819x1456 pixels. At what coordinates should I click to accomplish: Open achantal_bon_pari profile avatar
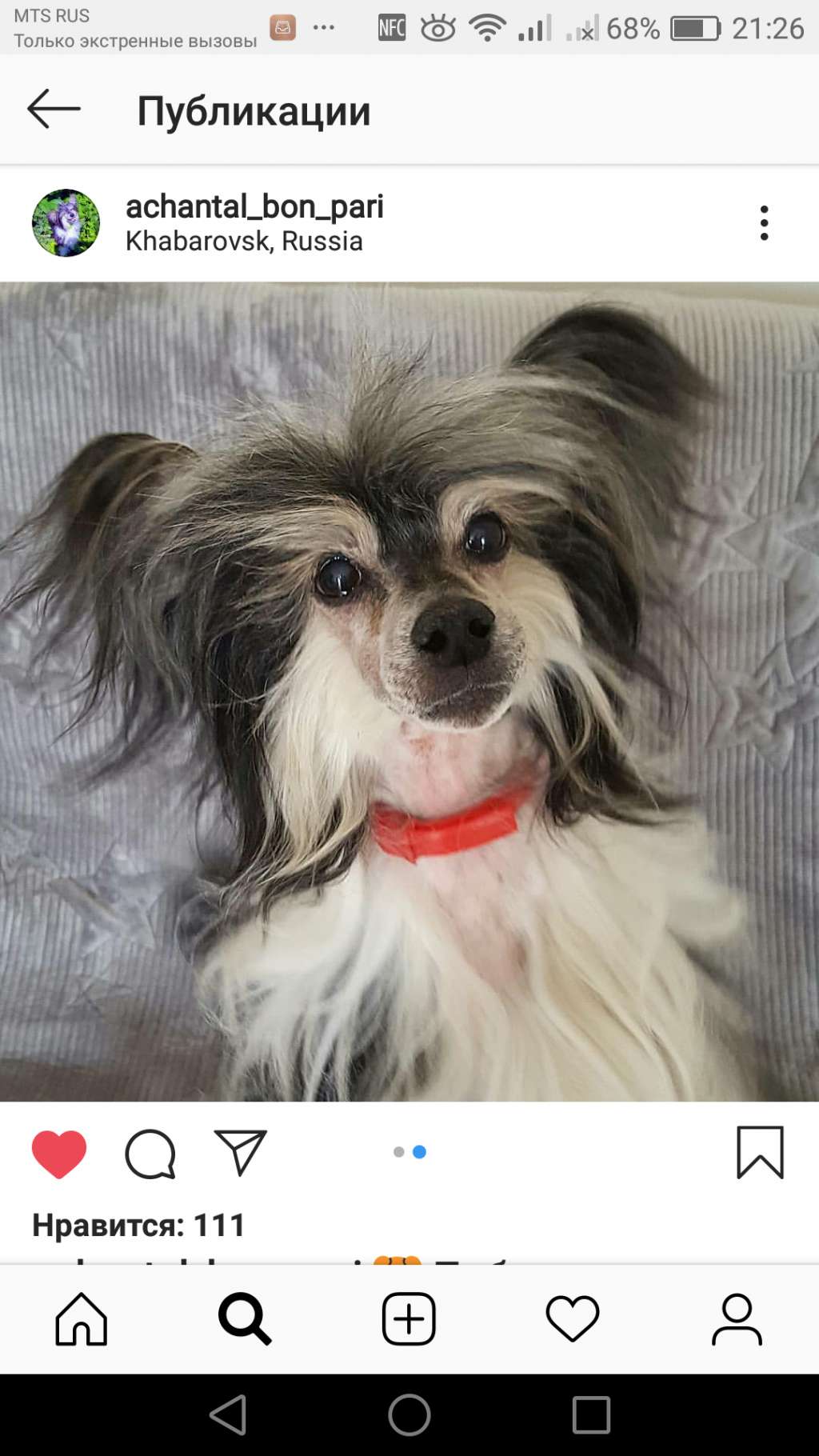66,223
